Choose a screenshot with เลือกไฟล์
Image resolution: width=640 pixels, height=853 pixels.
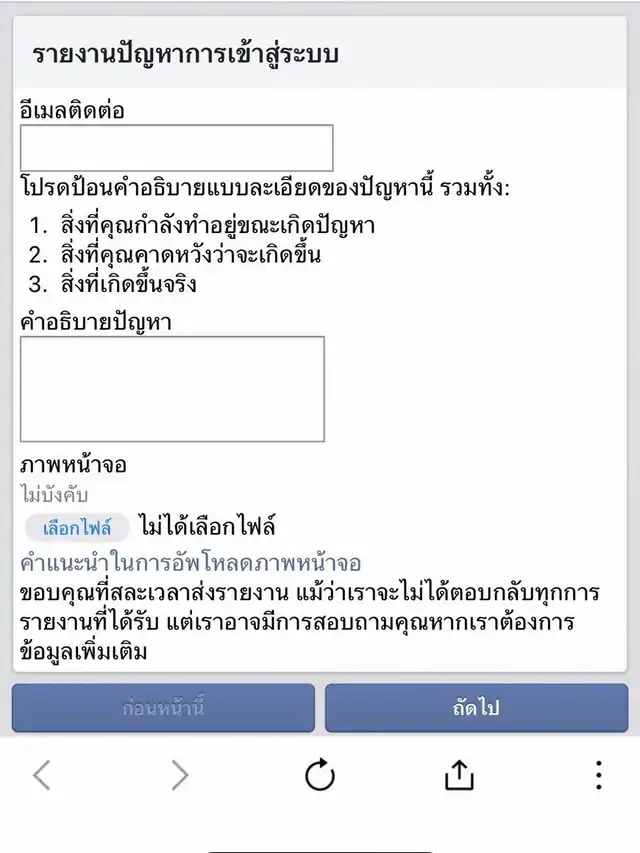76,527
